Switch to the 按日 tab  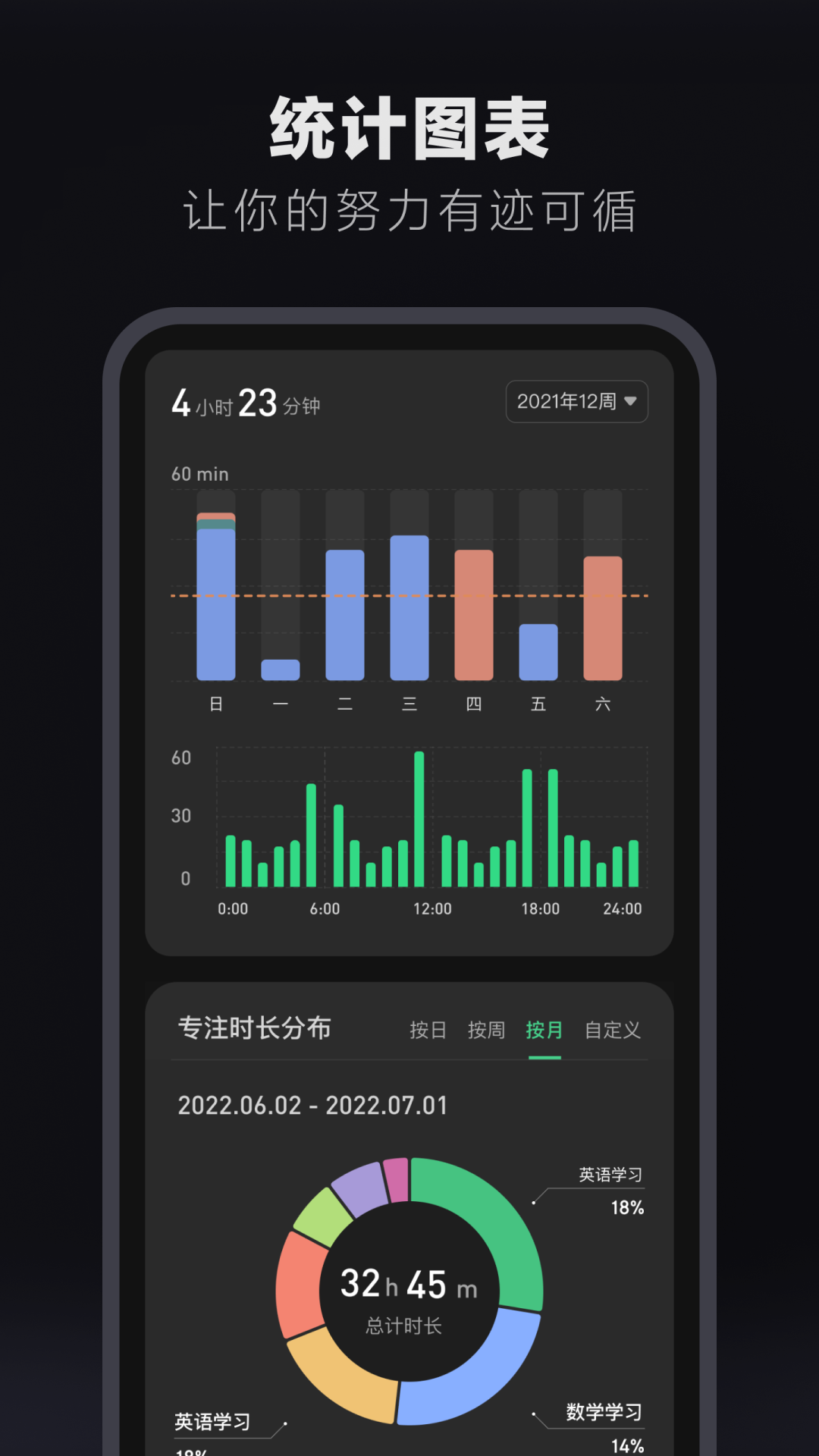pyautogui.click(x=427, y=1031)
